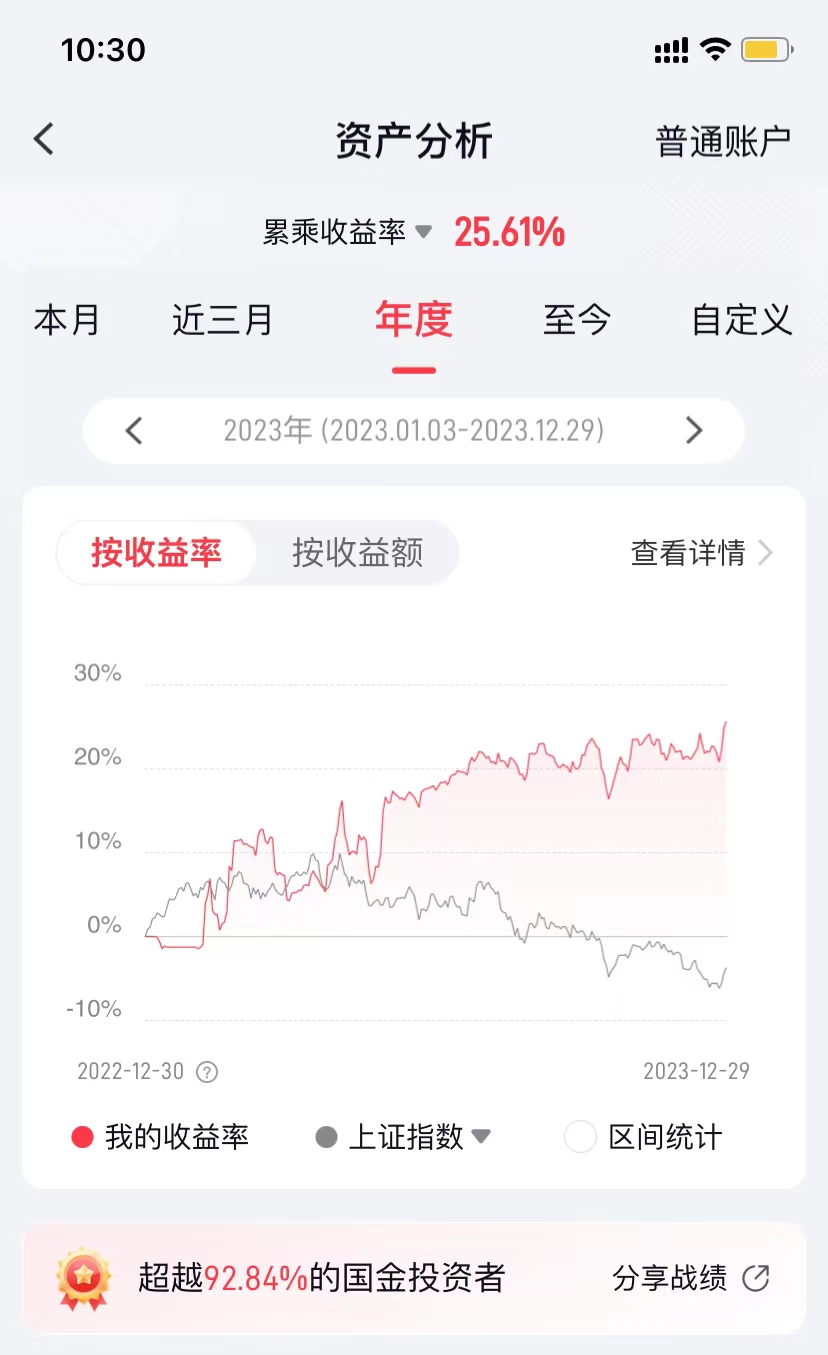Enable the 区间统计 option

point(644,1137)
